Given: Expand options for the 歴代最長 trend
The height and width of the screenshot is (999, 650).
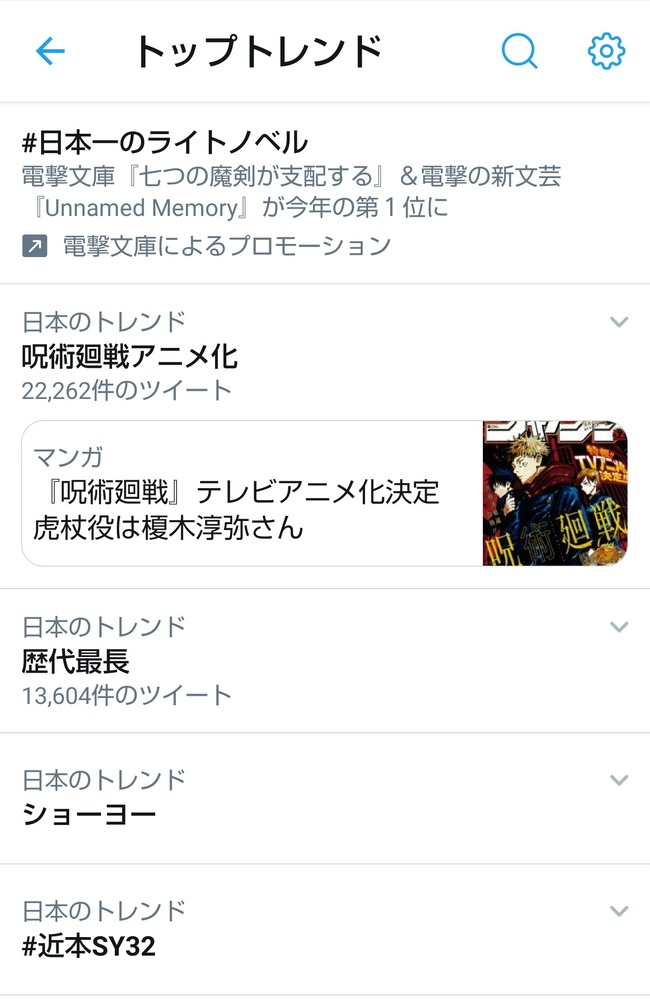Looking at the screenshot, I should click(619, 627).
